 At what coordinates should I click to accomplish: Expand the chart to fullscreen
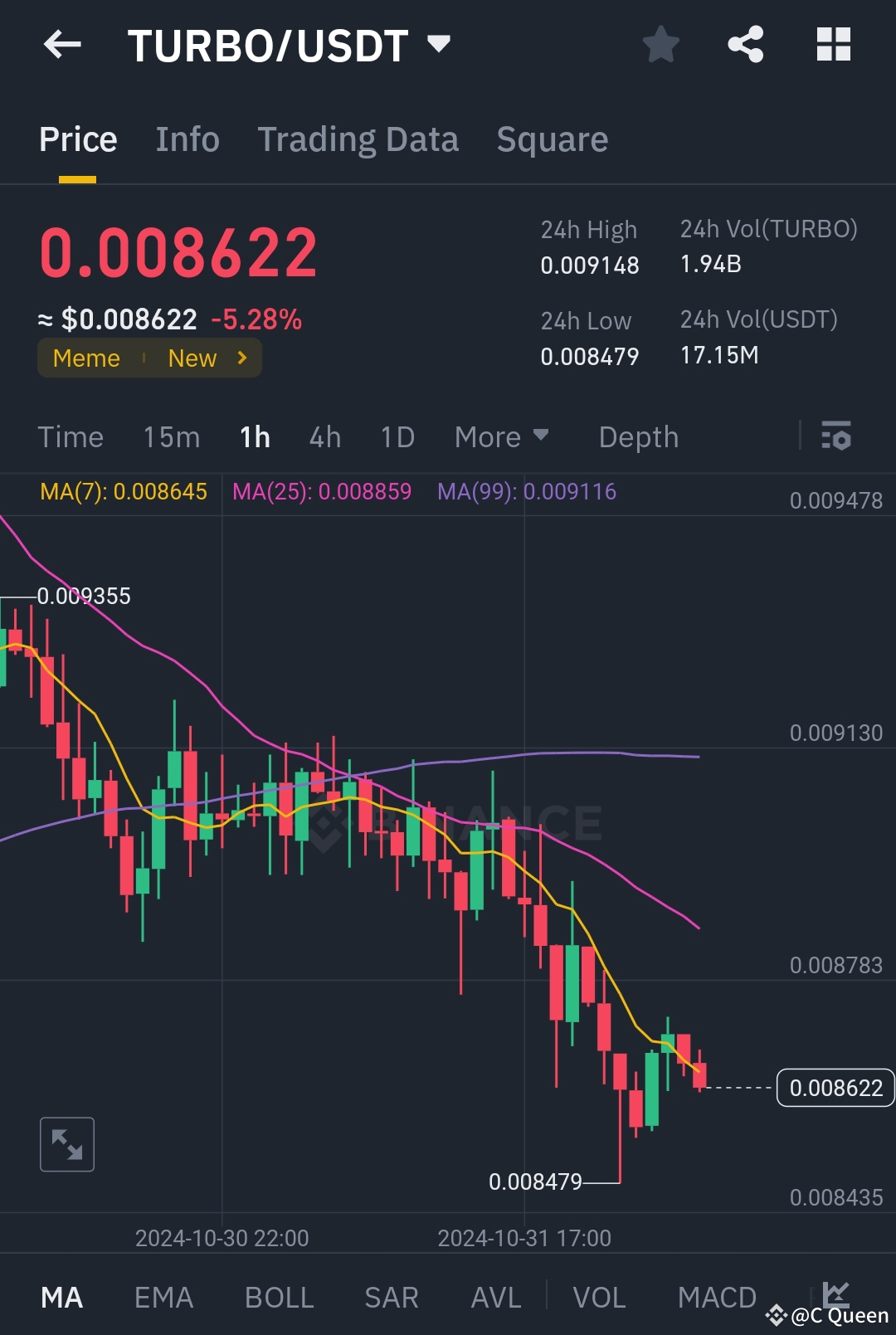[66, 1144]
